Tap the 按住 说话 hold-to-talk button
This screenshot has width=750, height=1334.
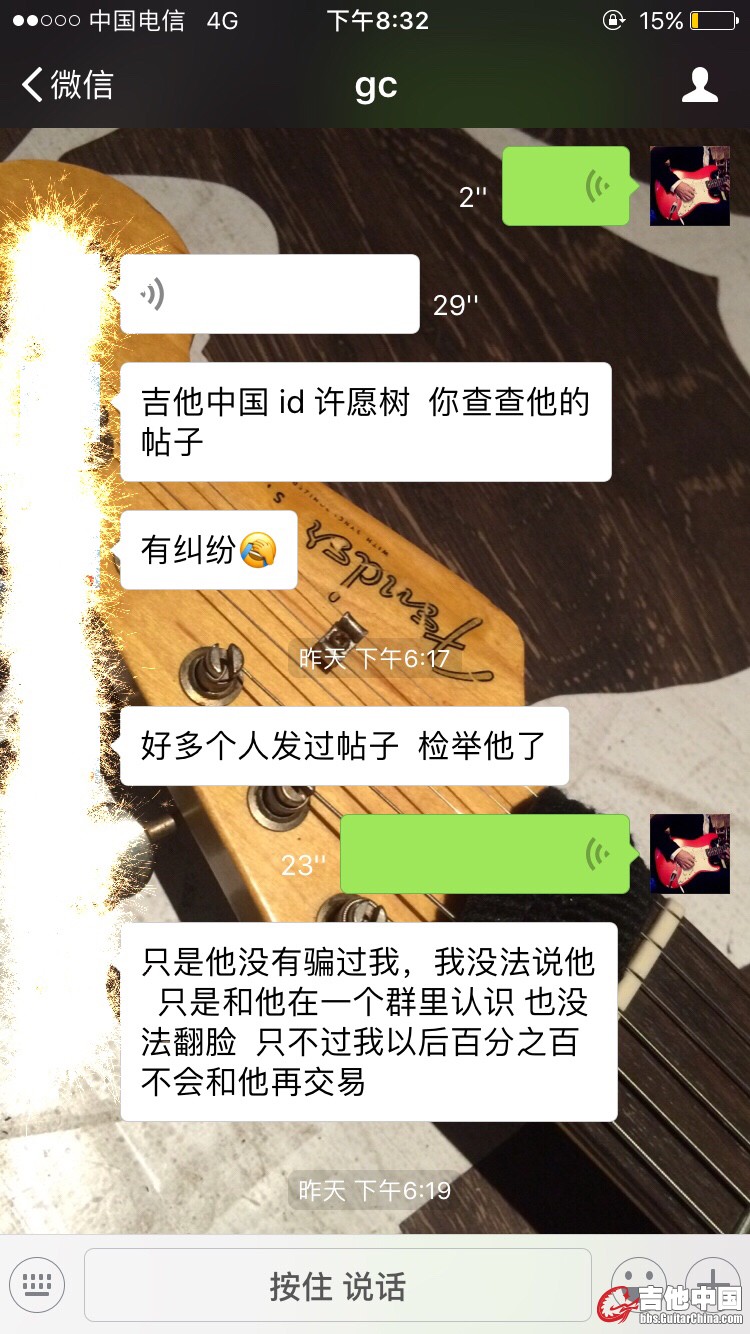[338, 1285]
